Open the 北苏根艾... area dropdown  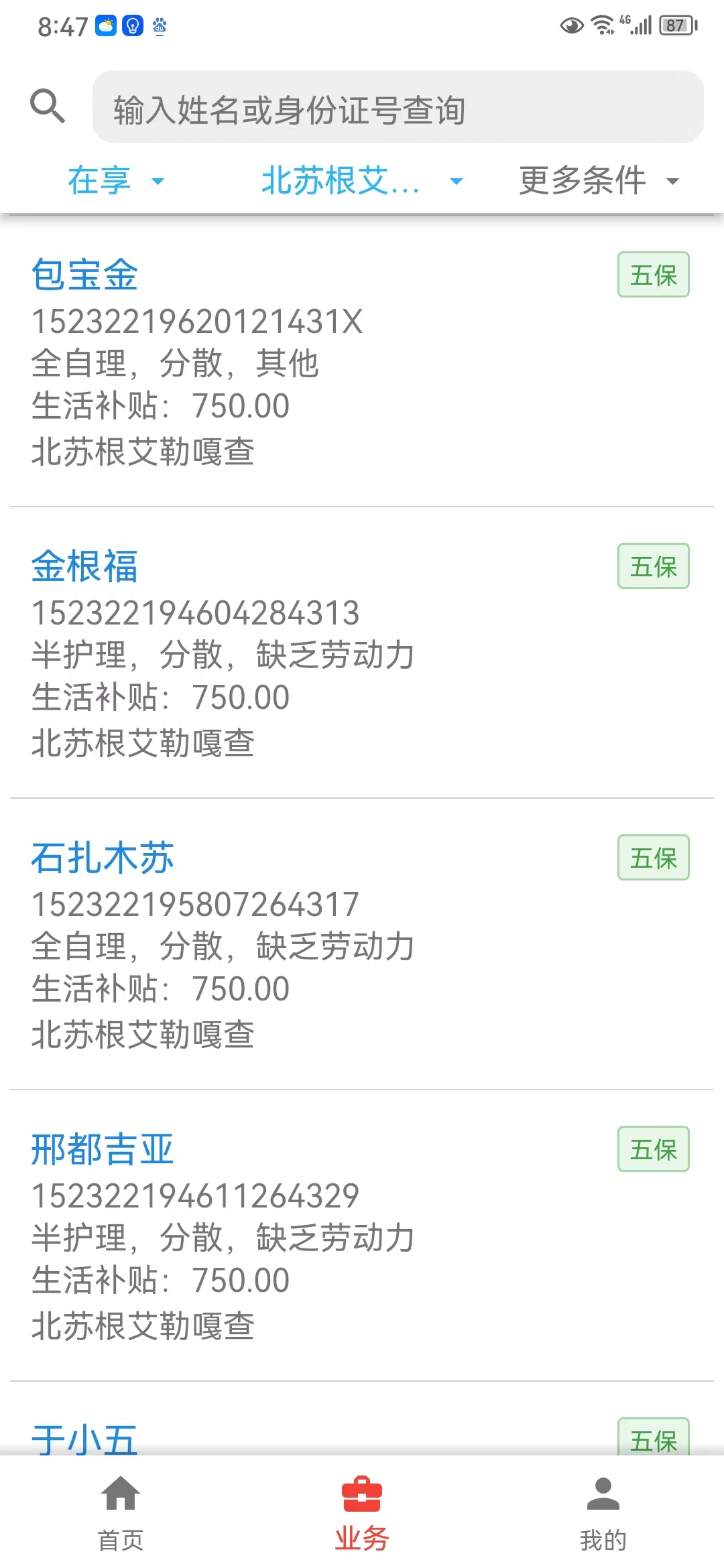tap(362, 181)
